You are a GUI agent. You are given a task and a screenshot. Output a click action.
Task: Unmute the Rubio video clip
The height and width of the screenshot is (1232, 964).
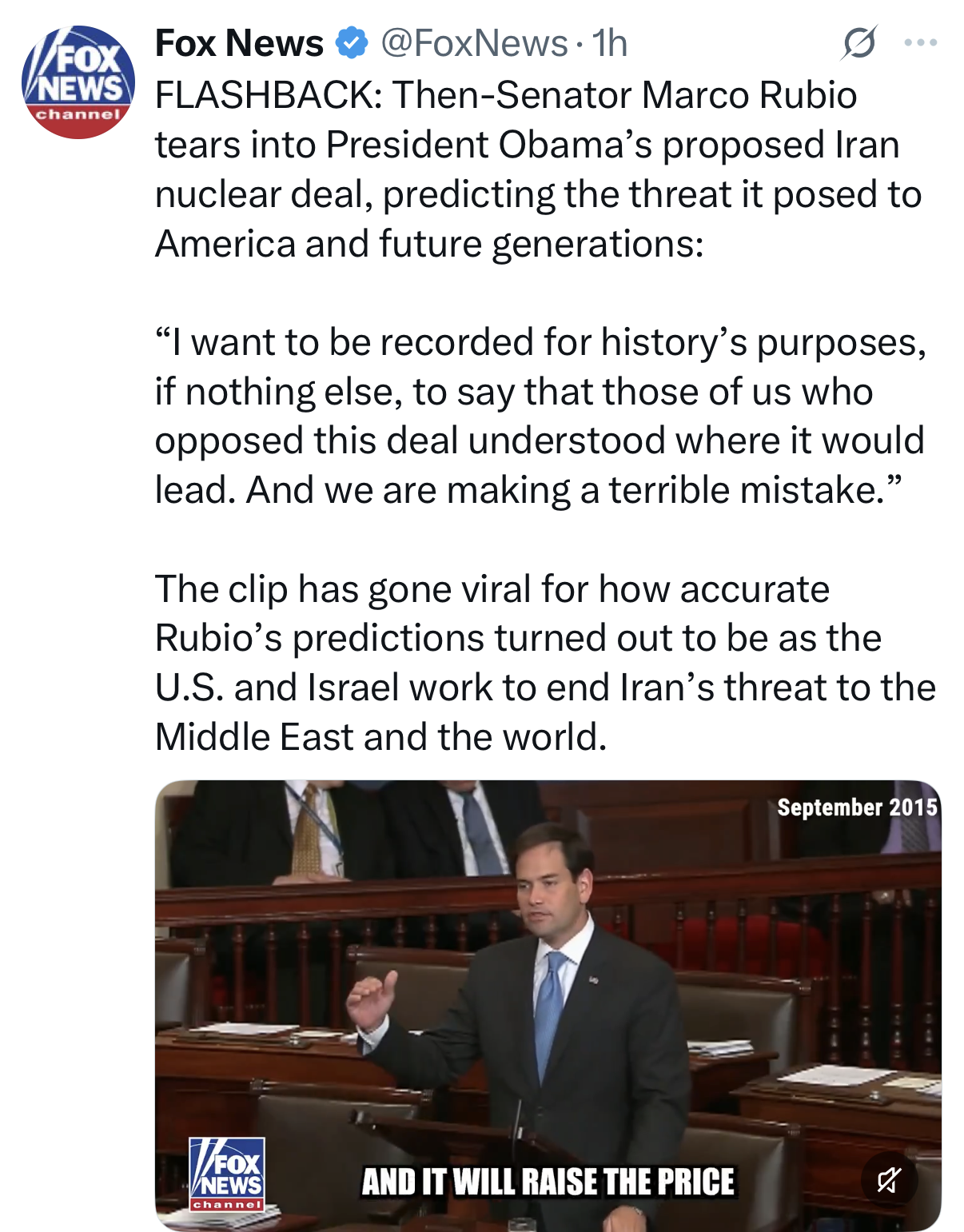click(889, 1178)
